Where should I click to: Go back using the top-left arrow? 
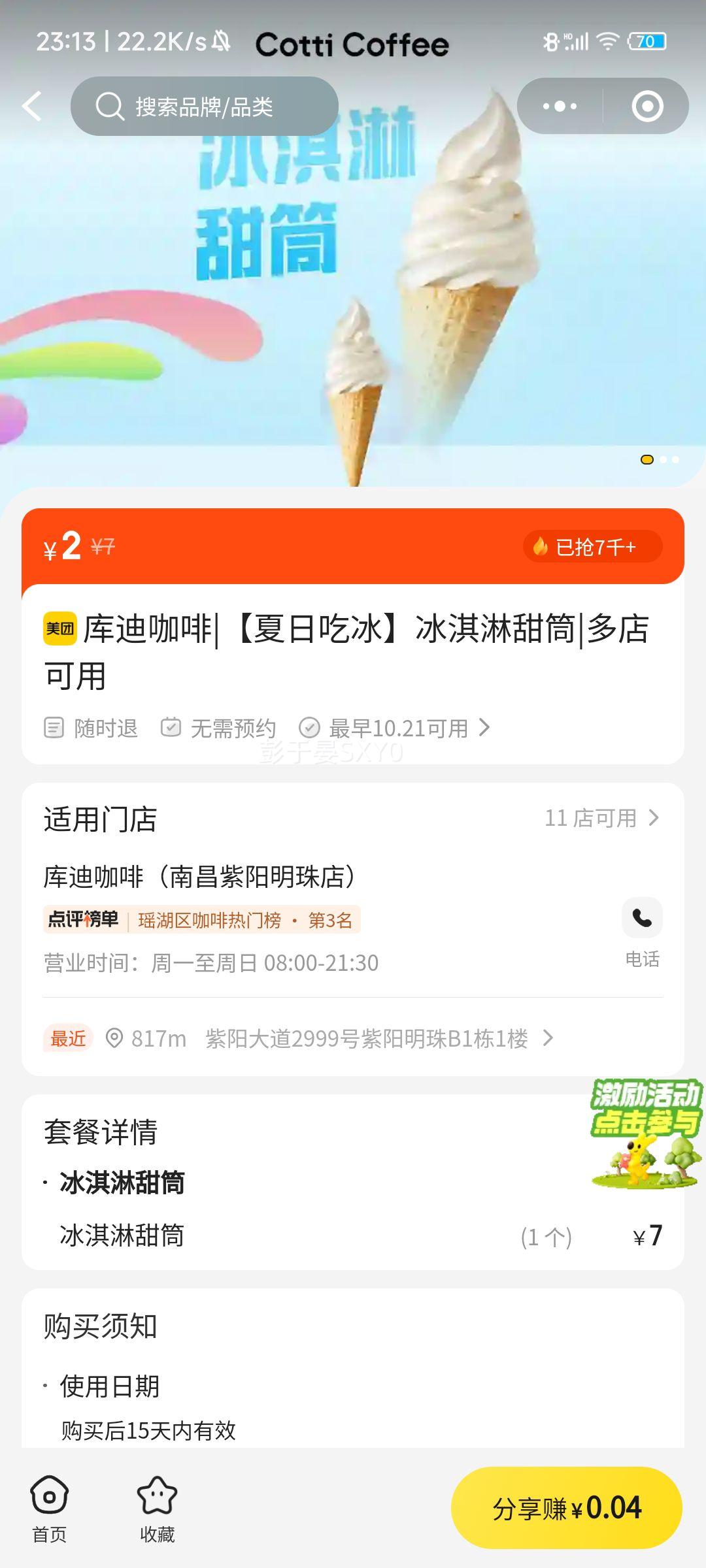click(x=32, y=106)
